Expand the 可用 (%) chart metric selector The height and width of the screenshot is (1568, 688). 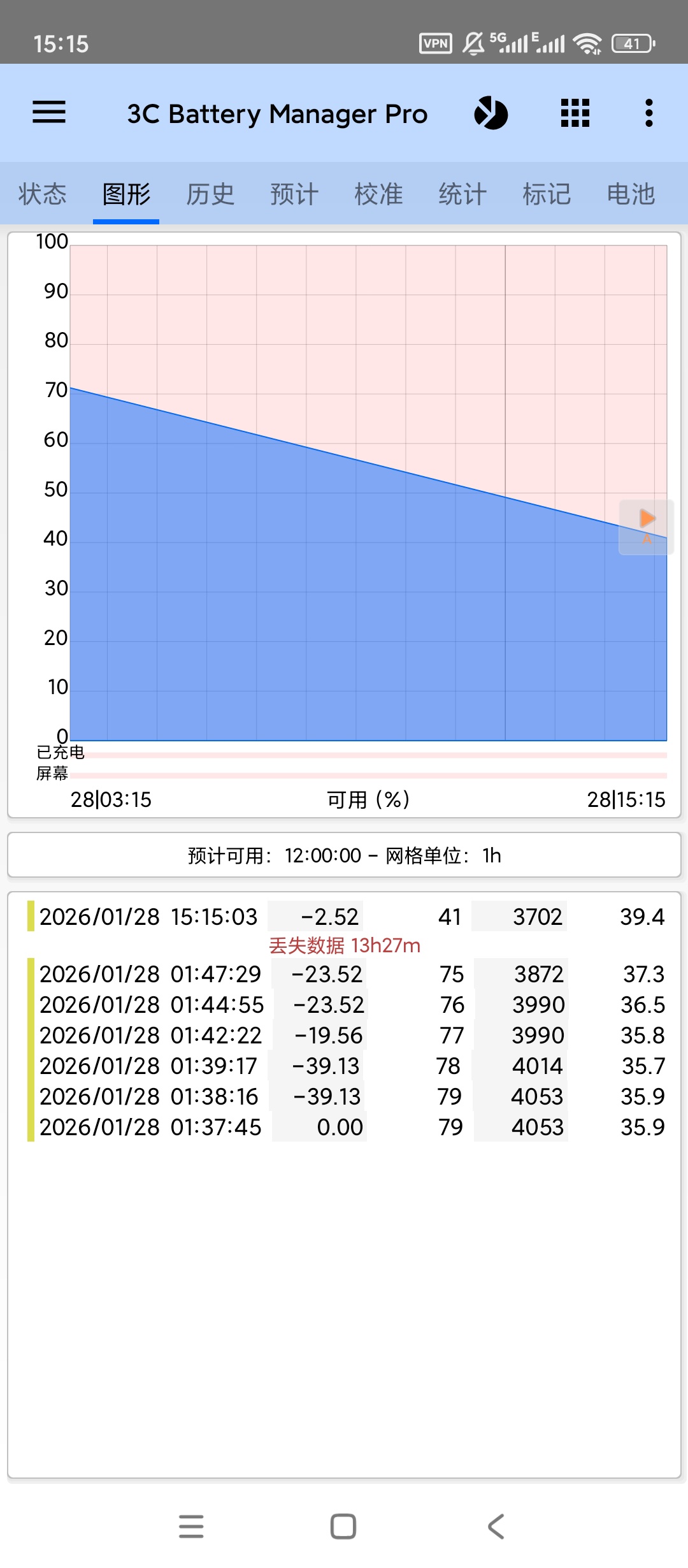tap(368, 799)
